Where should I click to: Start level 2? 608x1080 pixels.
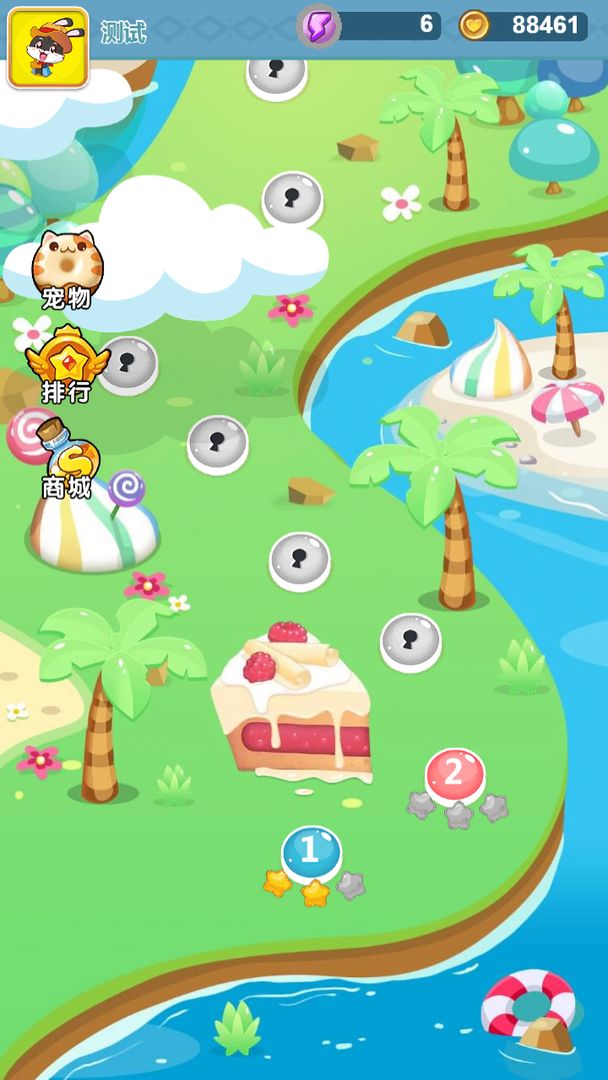point(455,774)
